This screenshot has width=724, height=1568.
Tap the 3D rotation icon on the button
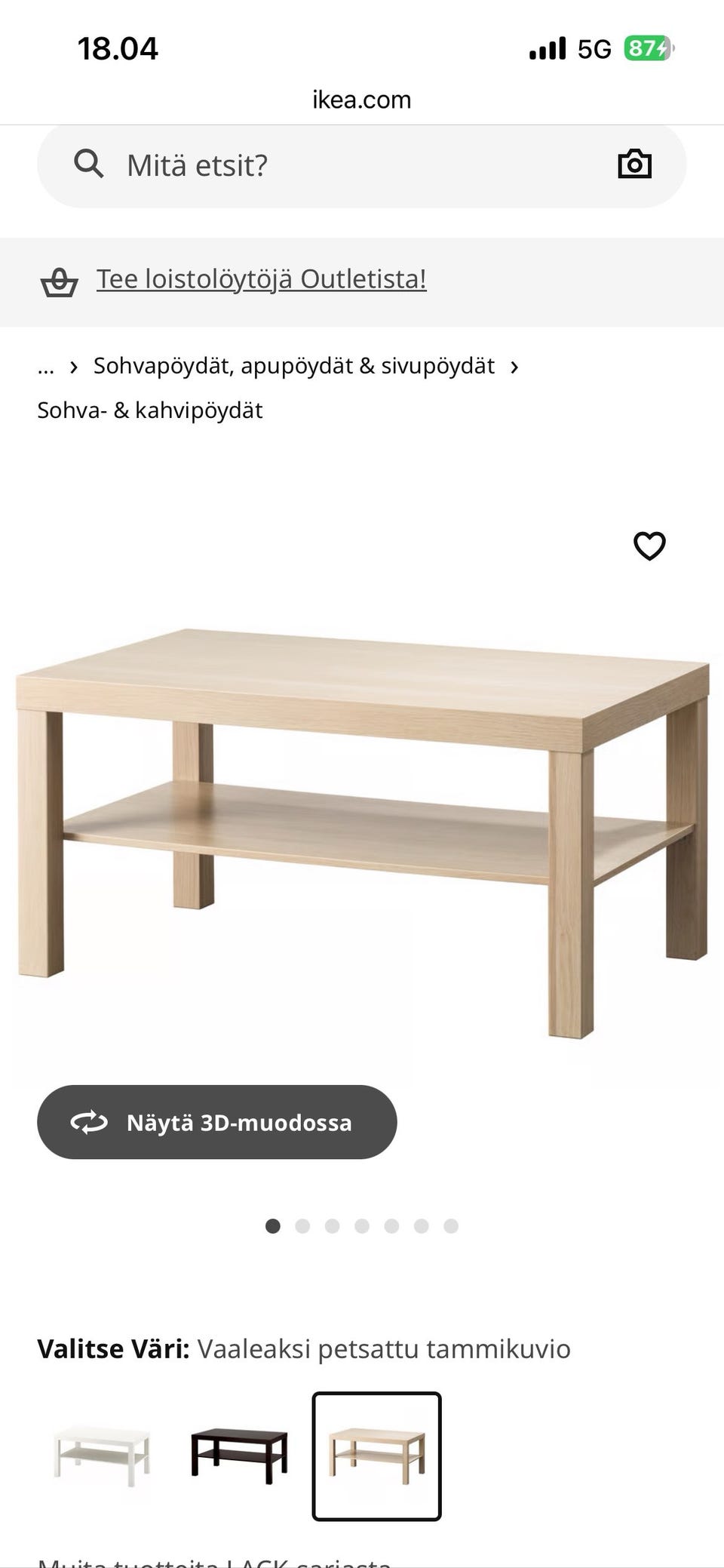coord(90,1122)
